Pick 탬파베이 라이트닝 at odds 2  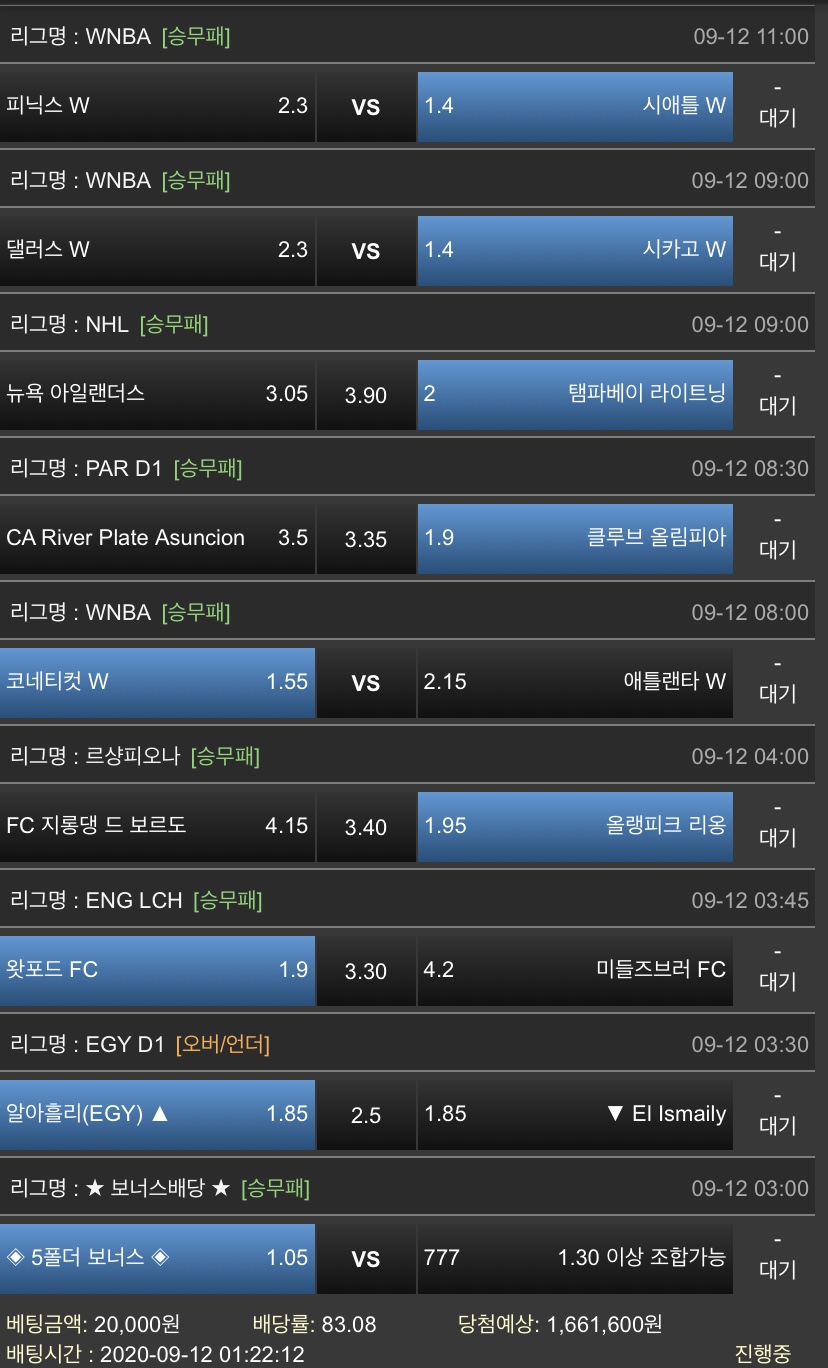(x=575, y=394)
